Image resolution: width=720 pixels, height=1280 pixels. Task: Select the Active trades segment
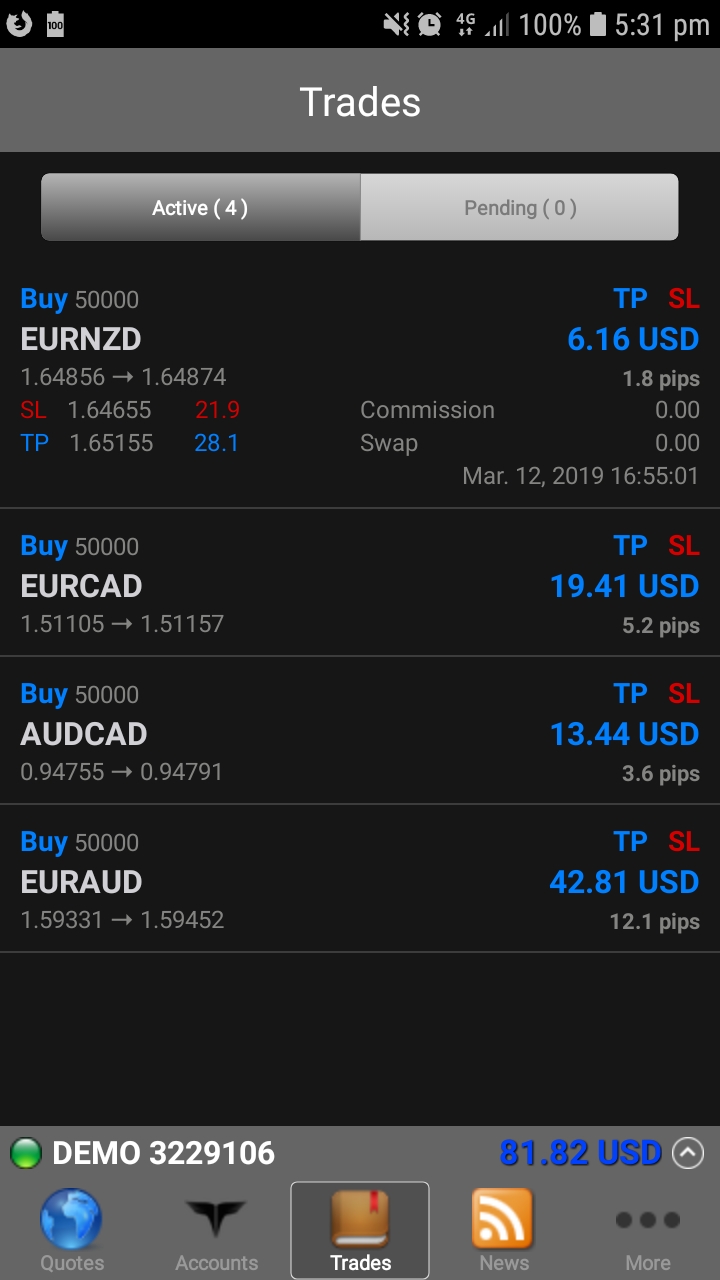click(200, 208)
